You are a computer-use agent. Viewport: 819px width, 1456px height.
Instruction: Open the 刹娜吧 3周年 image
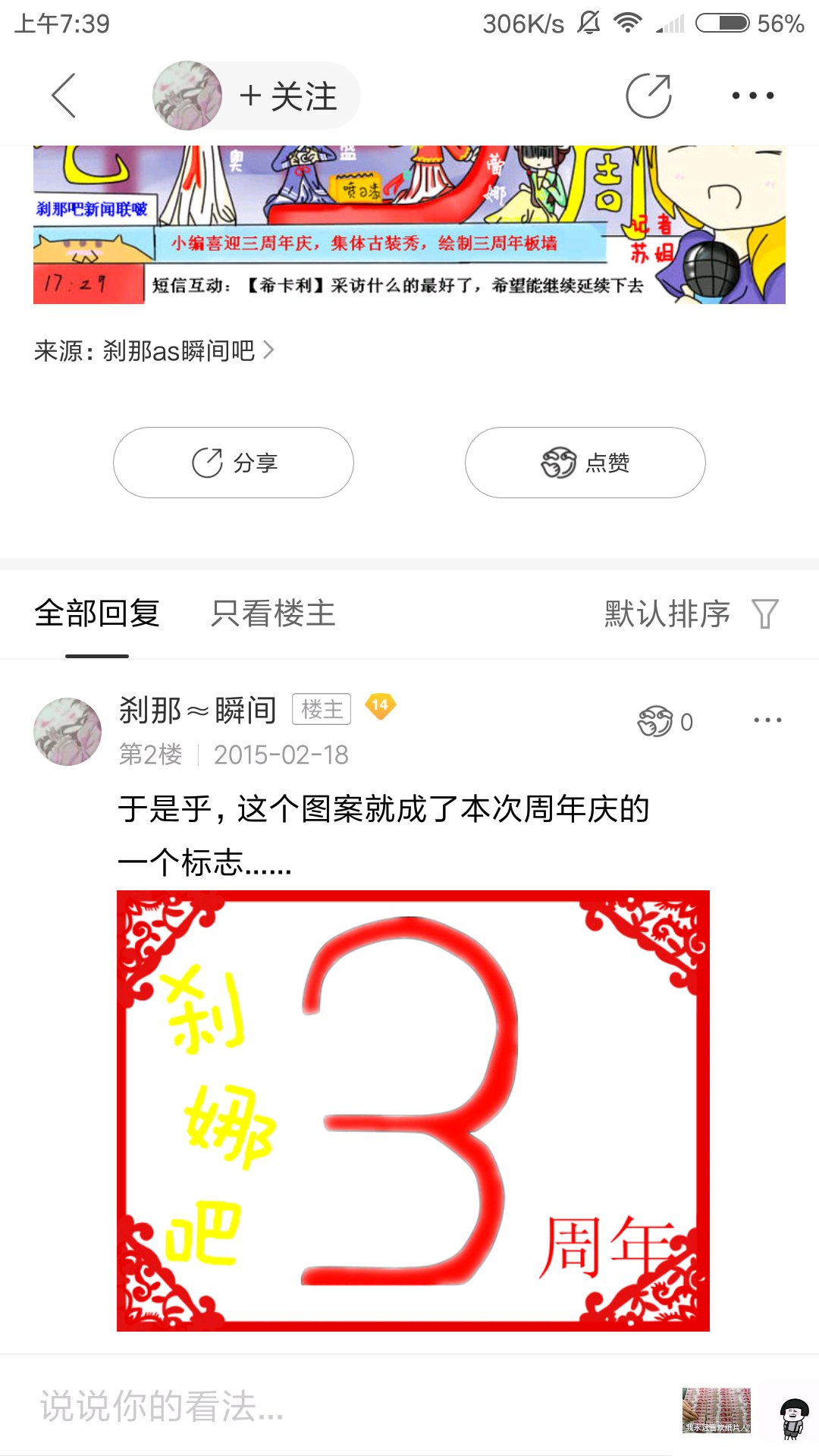tap(413, 1111)
